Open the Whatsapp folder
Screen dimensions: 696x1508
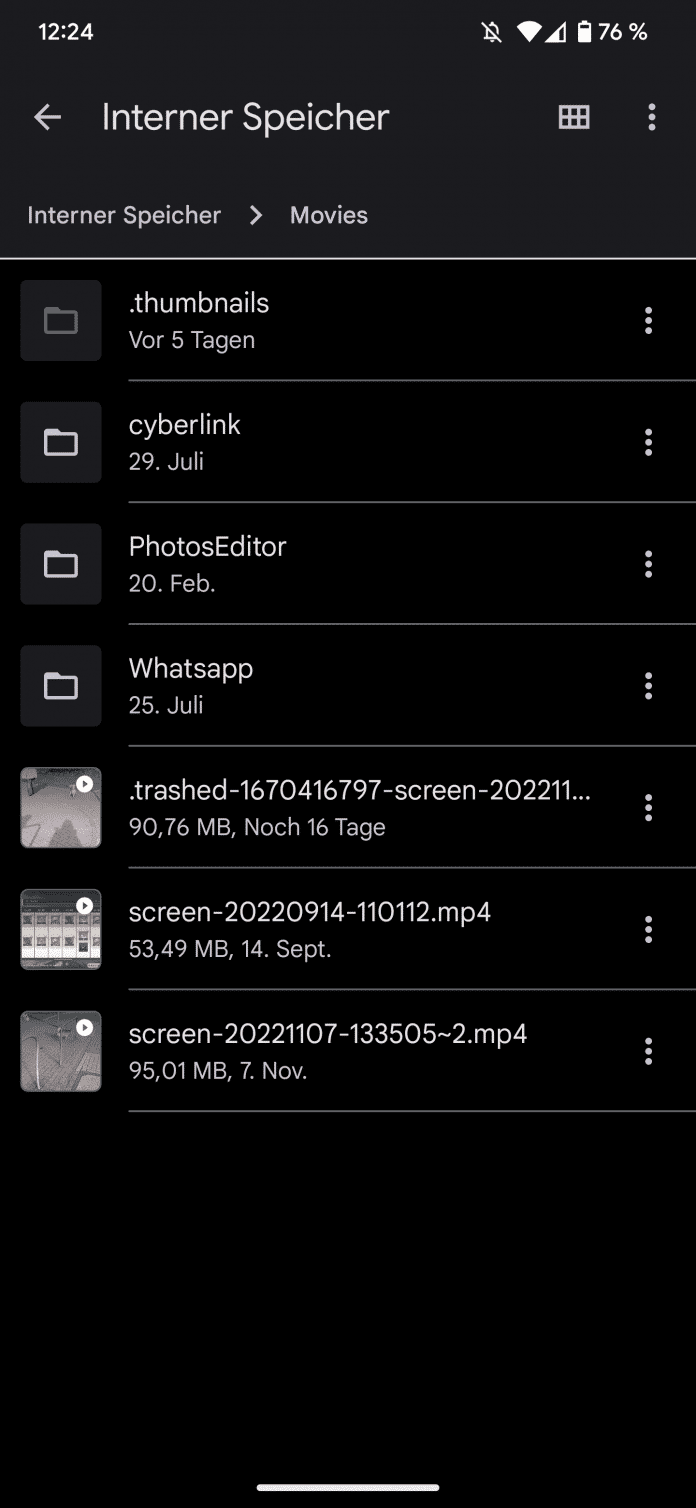coord(191,685)
